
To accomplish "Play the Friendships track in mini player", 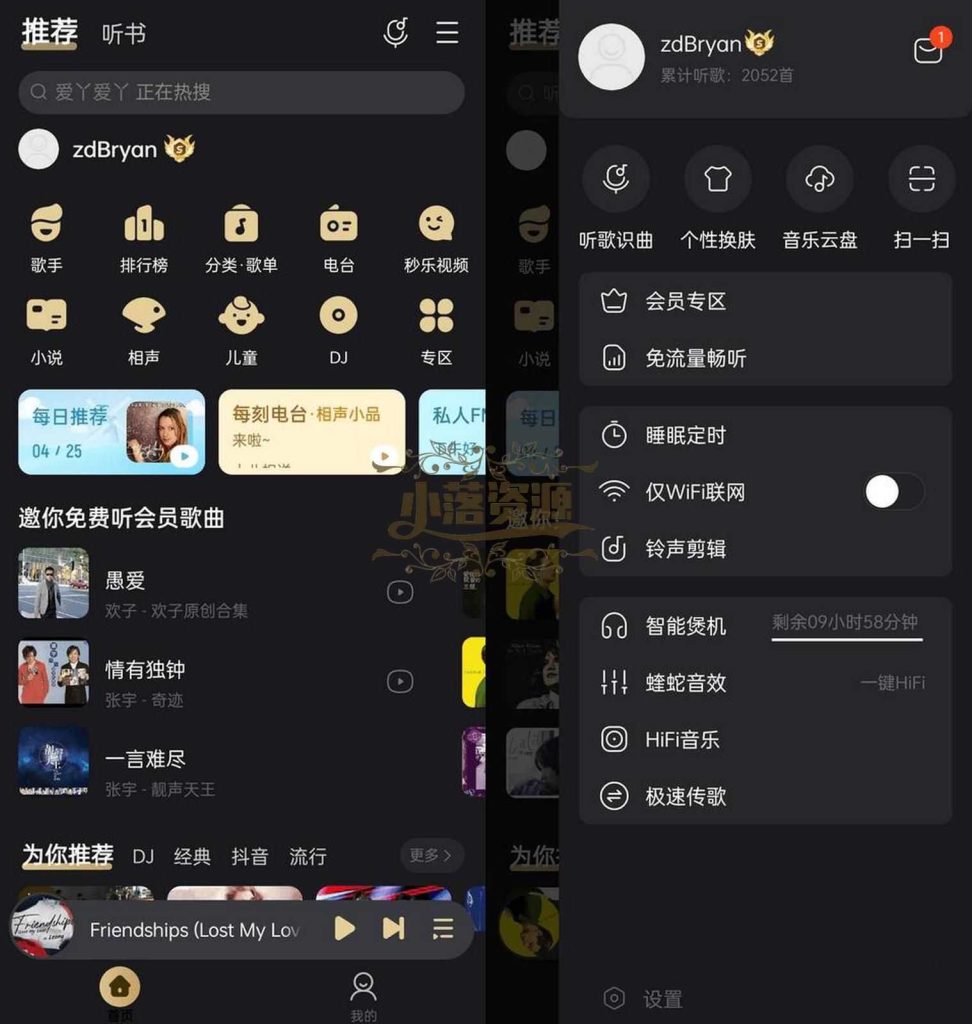I will (x=344, y=929).
